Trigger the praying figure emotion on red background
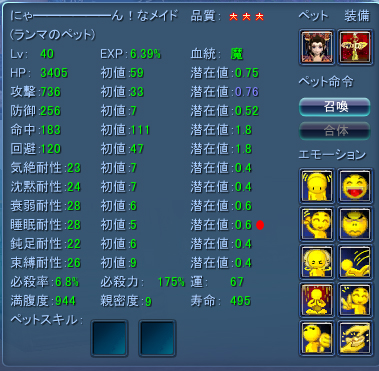The image size is (379, 371). click(317, 300)
